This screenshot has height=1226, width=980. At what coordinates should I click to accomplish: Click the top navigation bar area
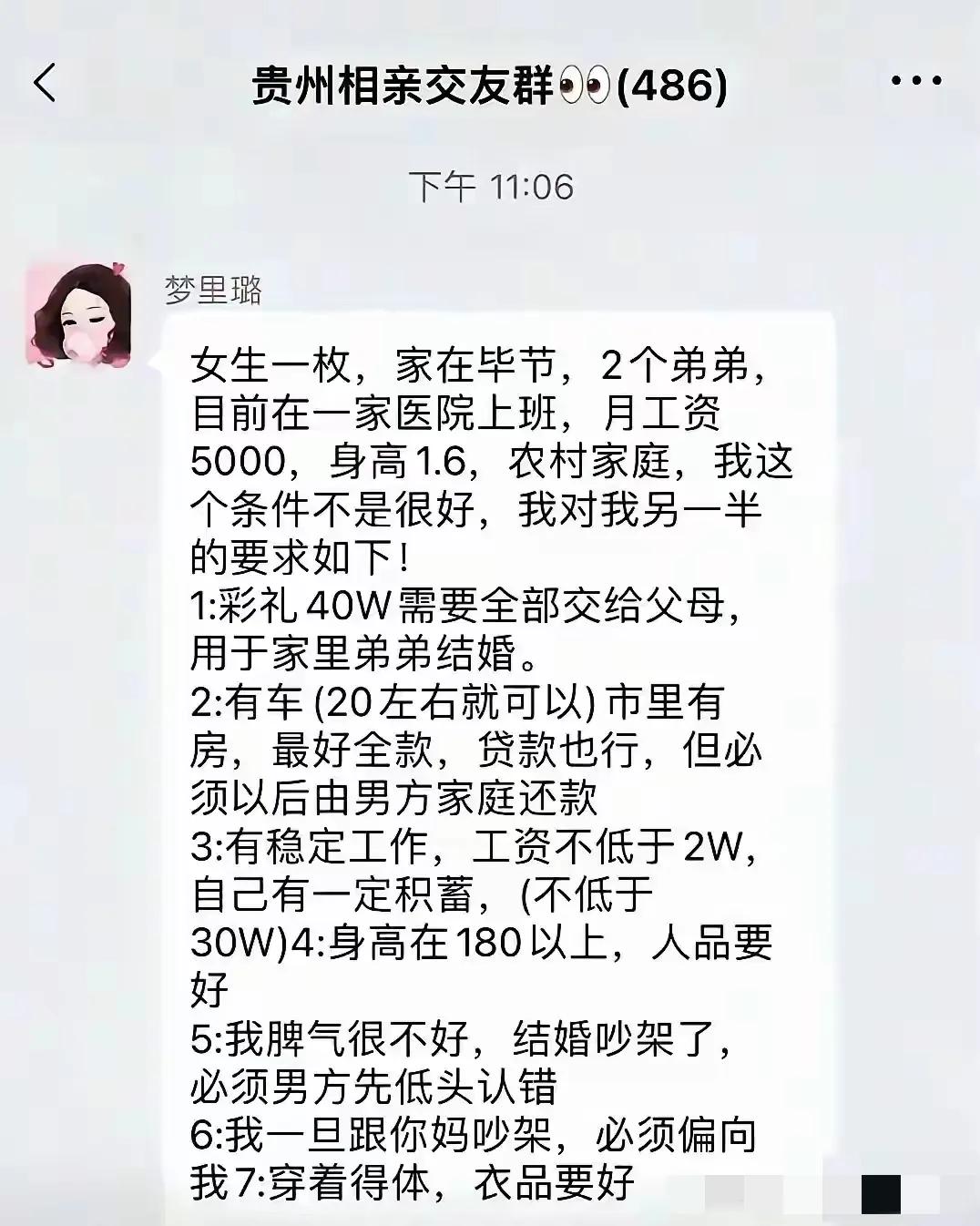pyautogui.click(x=490, y=84)
